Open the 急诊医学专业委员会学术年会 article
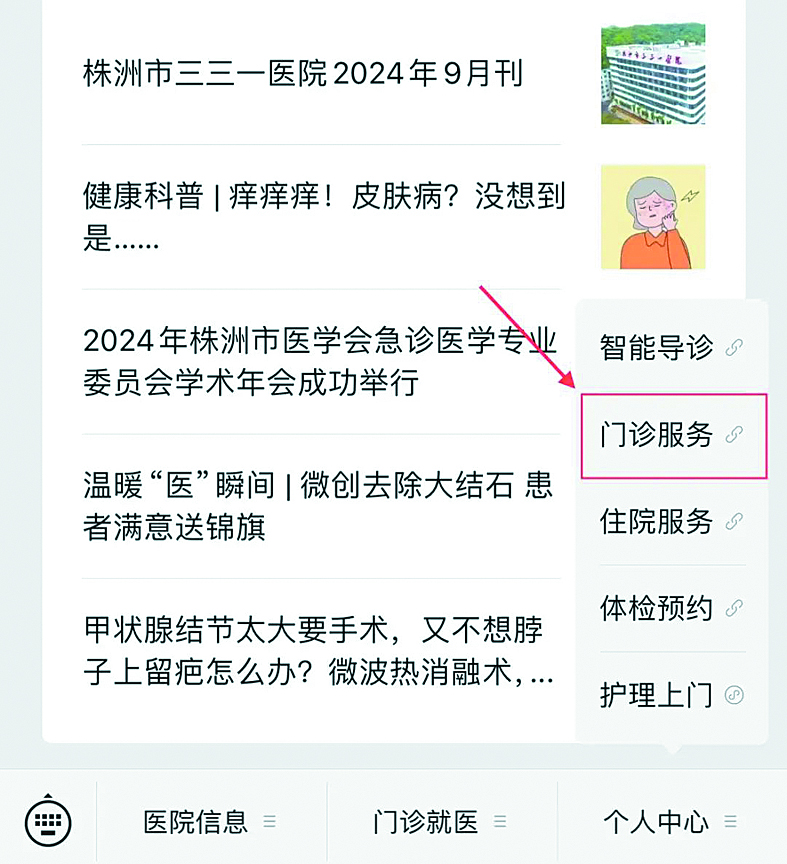The height and width of the screenshot is (864, 787). (320, 361)
